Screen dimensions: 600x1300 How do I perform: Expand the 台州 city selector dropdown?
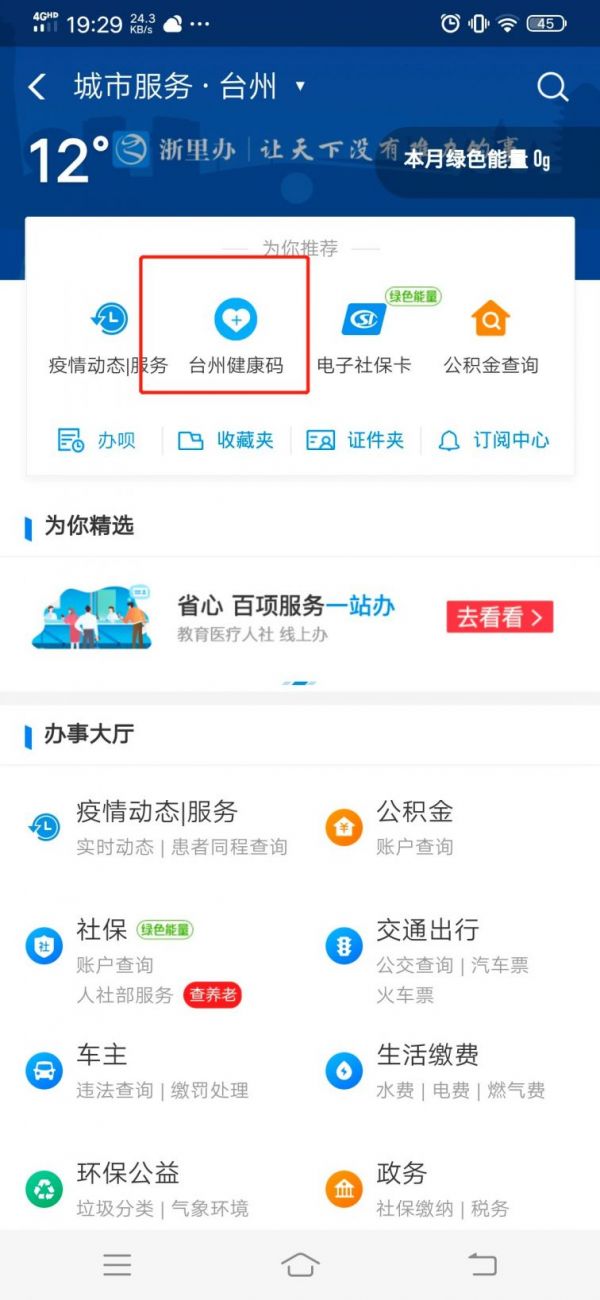click(299, 87)
